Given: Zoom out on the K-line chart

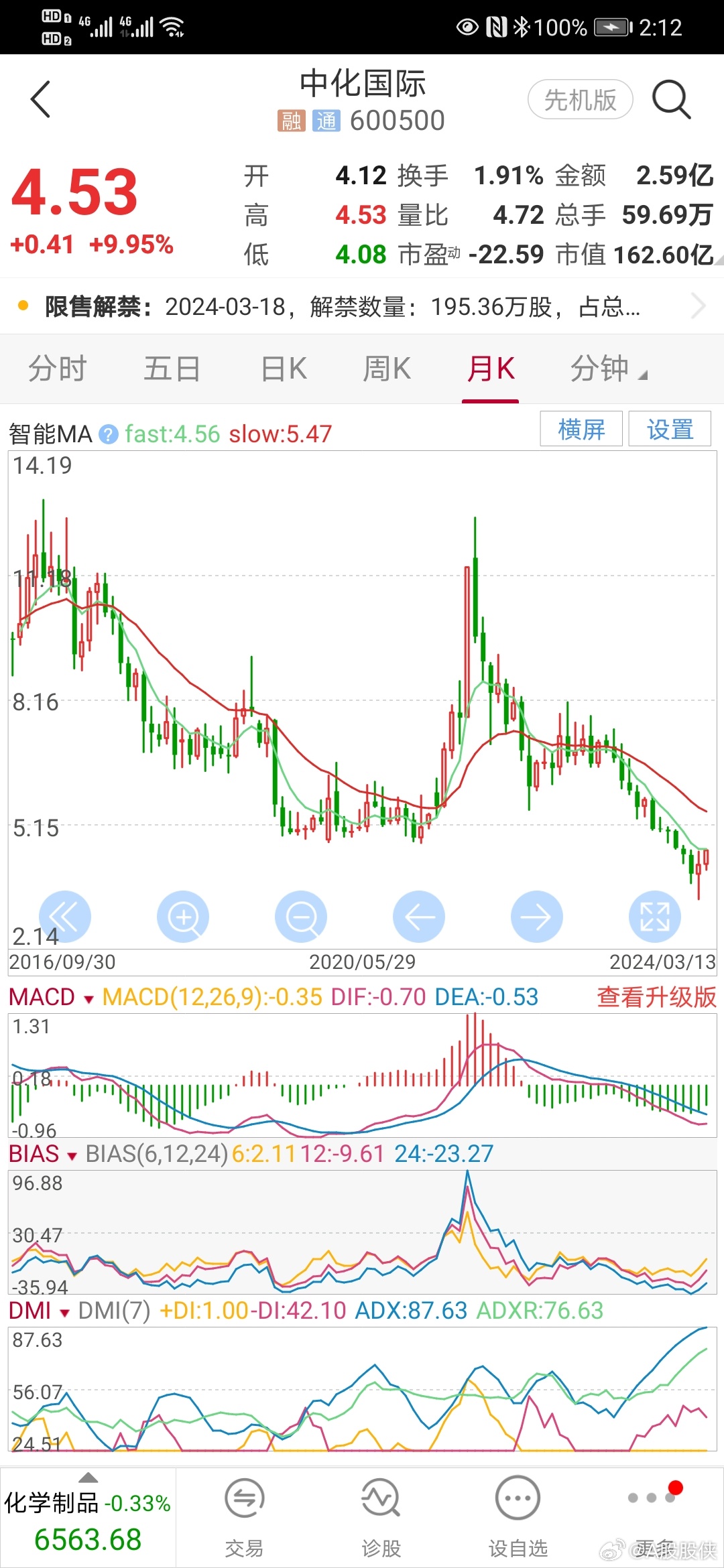Looking at the screenshot, I should (x=301, y=917).
